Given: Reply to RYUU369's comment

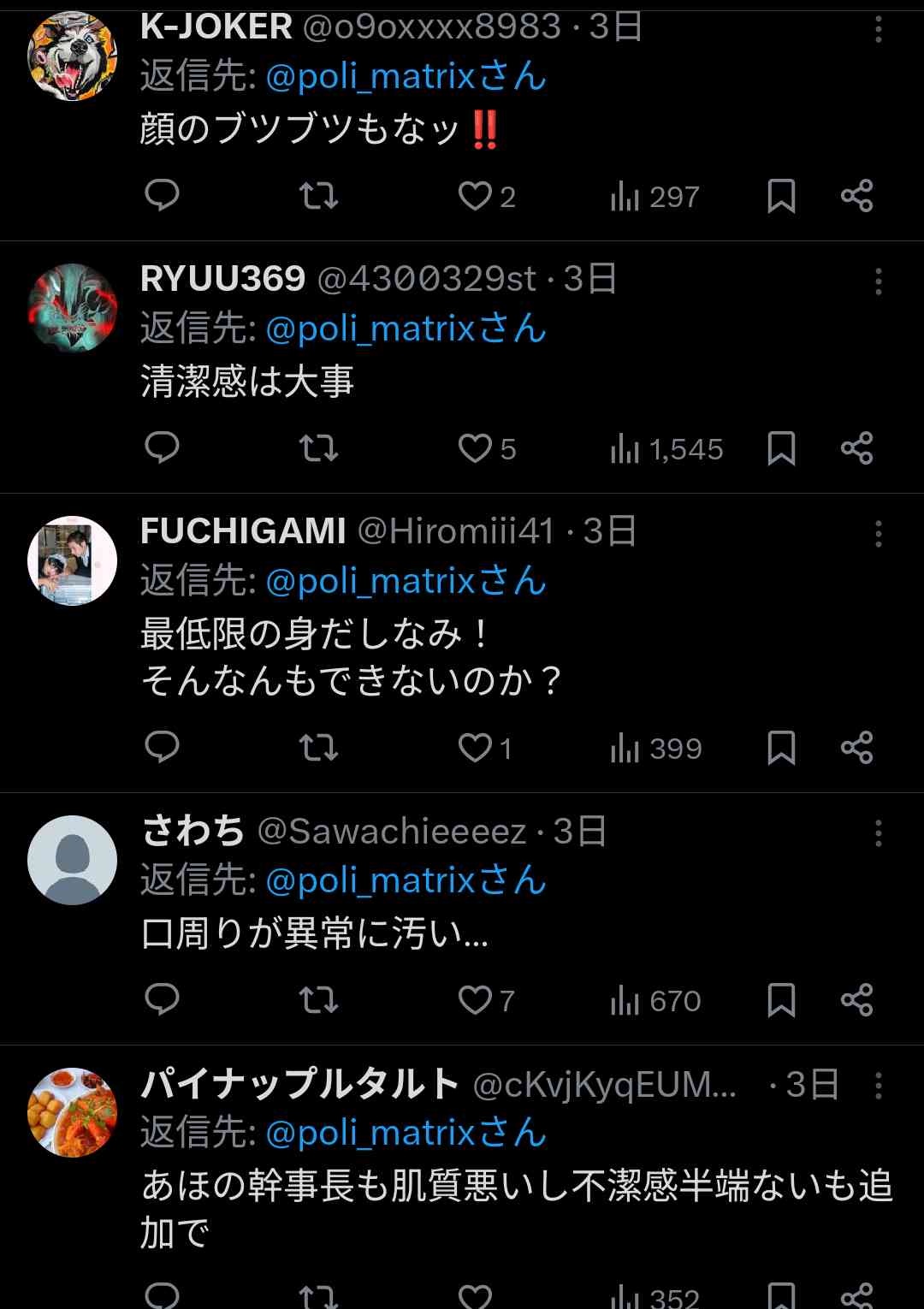Looking at the screenshot, I should point(162,447).
